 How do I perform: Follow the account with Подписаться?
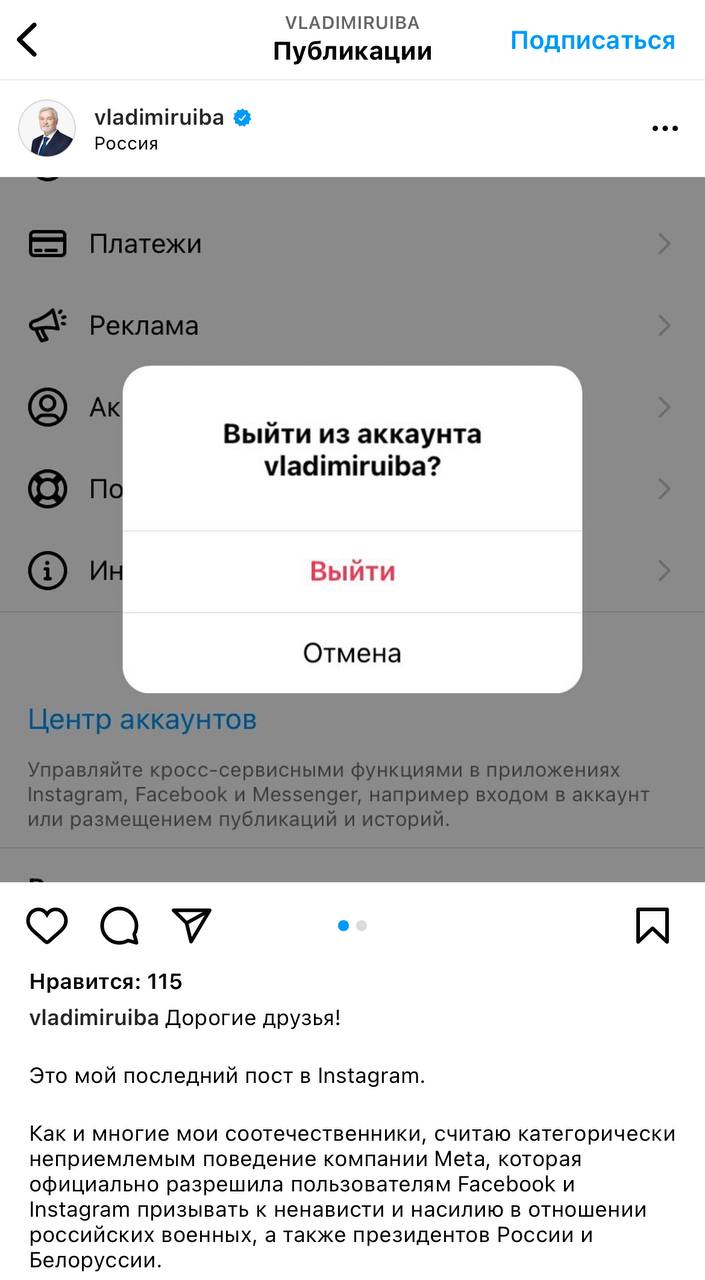(592, 40)
